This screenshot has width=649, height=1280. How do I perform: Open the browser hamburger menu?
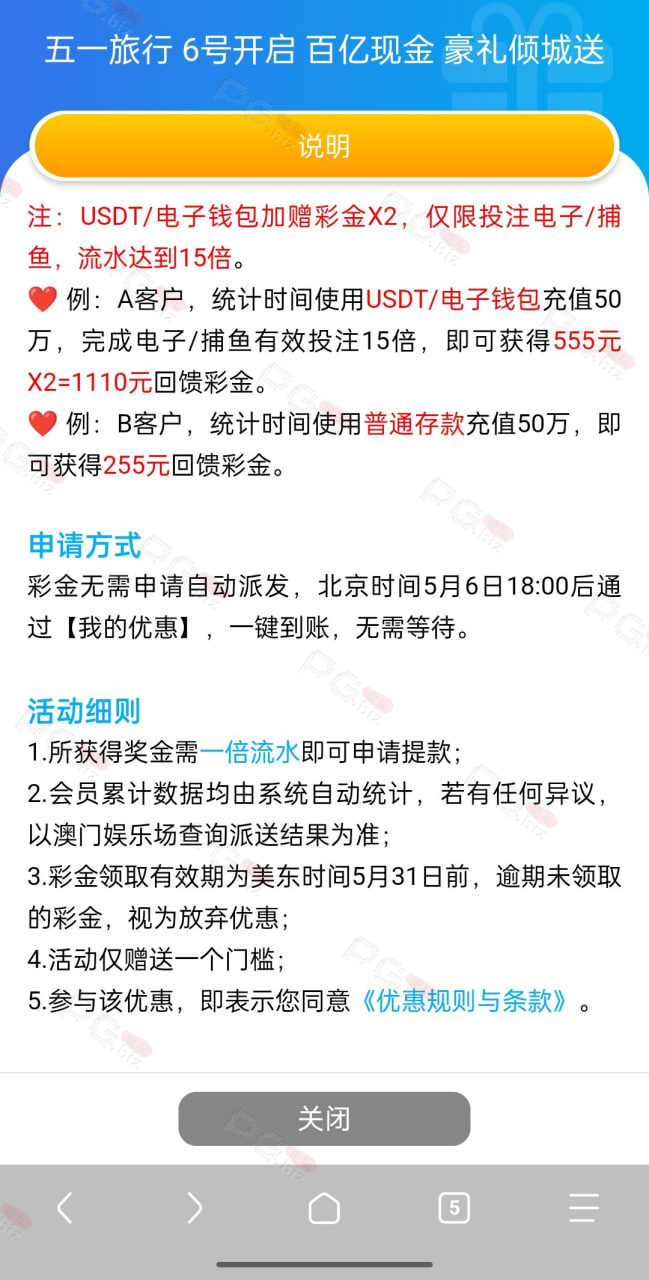click(584, 1208)
